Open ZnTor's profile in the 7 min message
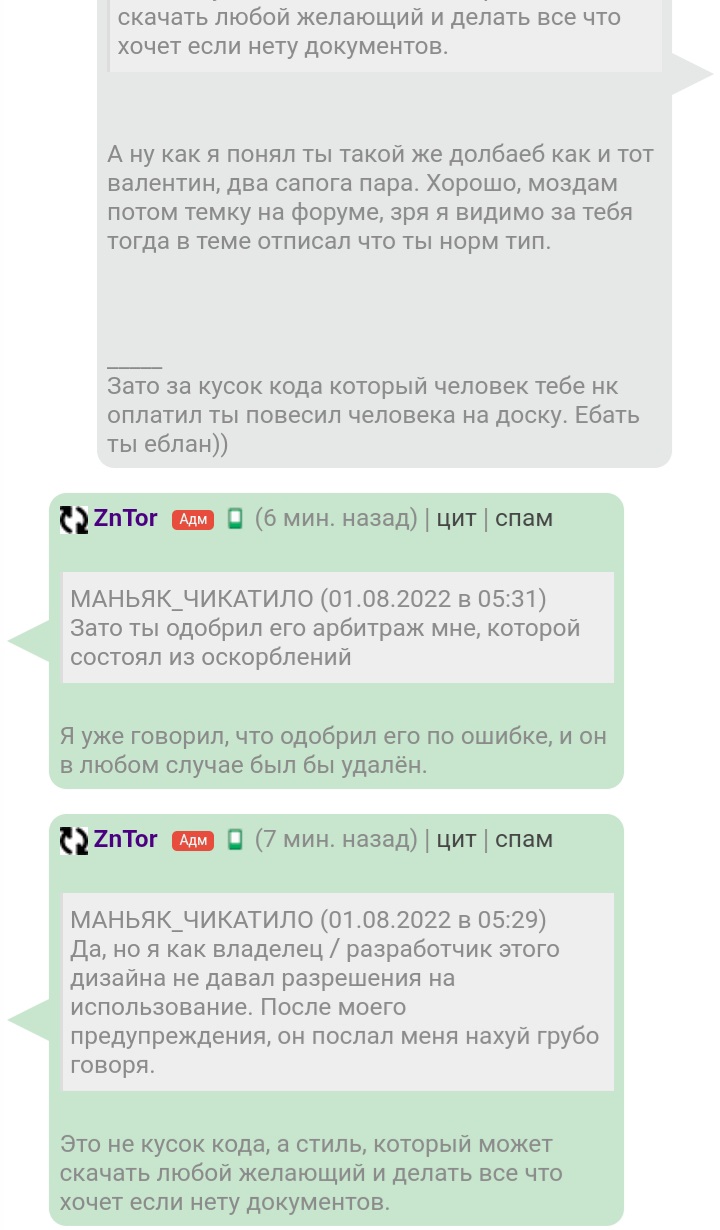720x1230 pixels. tap(125, 839)
